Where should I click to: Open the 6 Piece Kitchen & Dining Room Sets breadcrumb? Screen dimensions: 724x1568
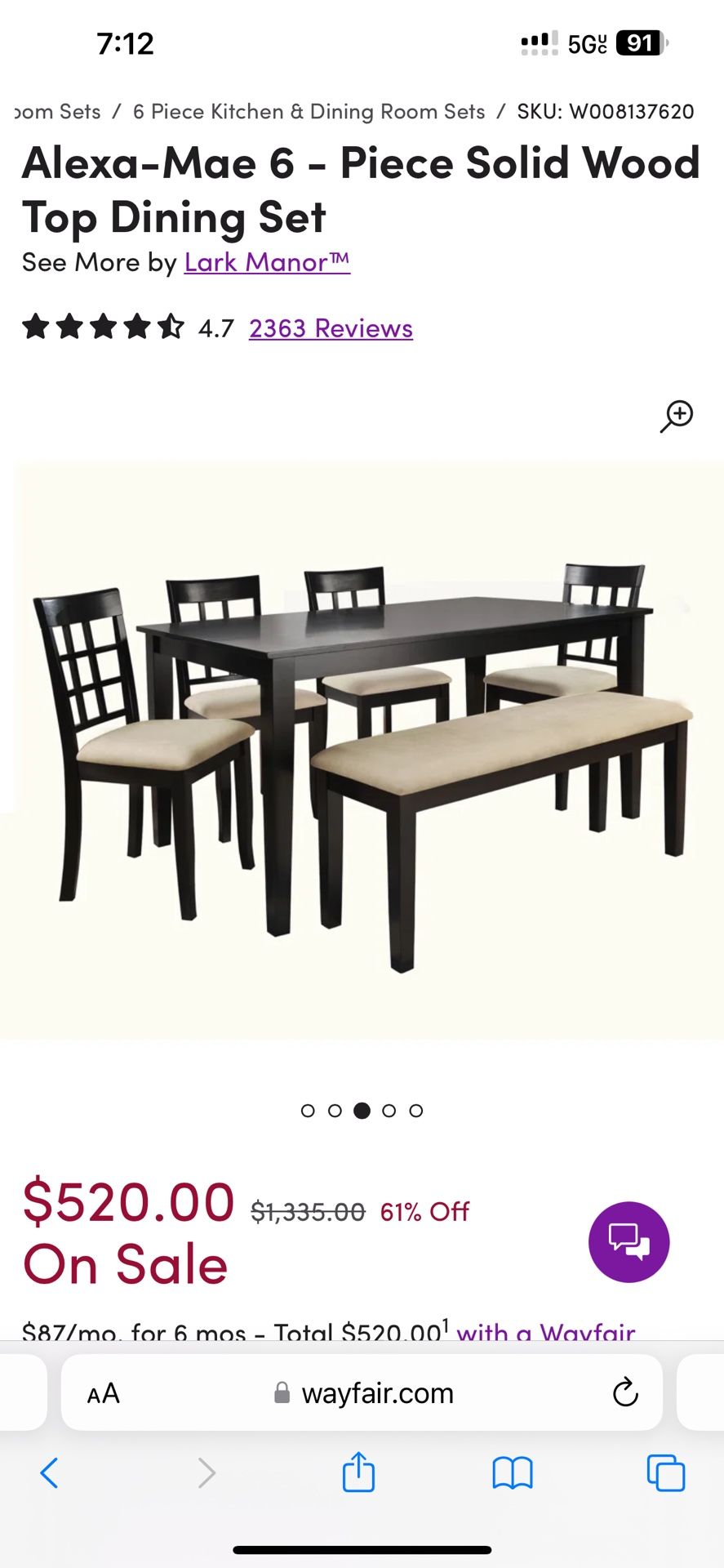point(309,112)
